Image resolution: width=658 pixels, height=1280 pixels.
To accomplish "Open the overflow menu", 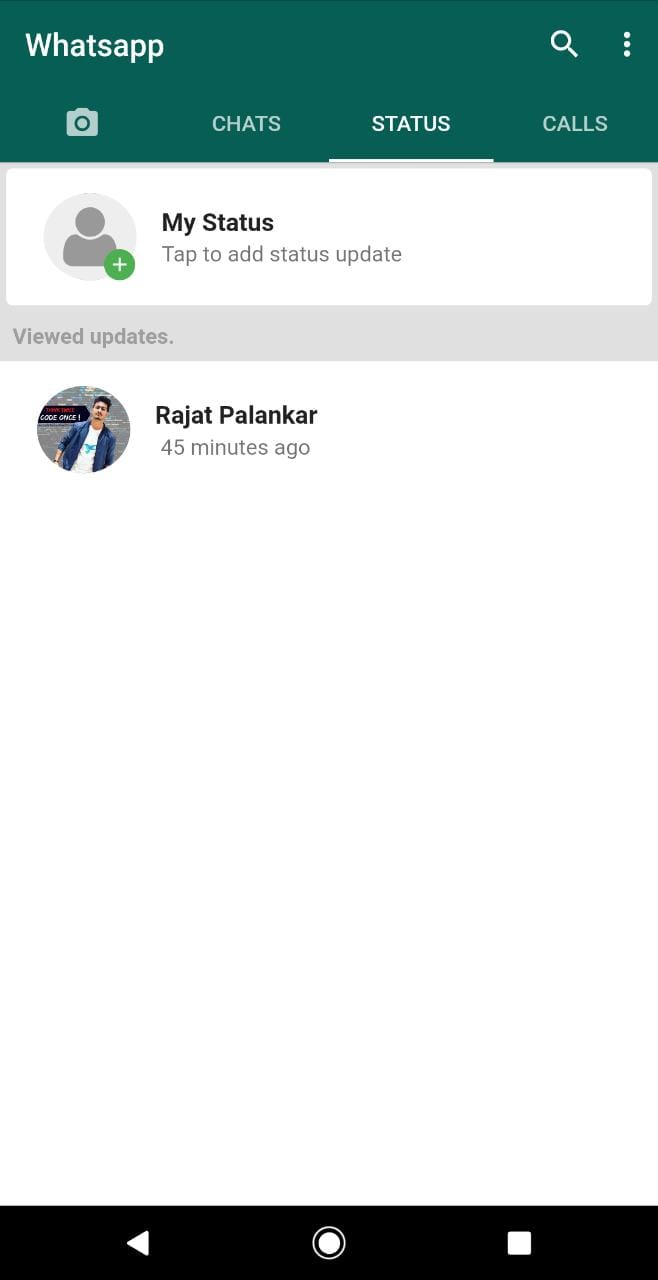I will pyautogui.click(x=626, y=44).
